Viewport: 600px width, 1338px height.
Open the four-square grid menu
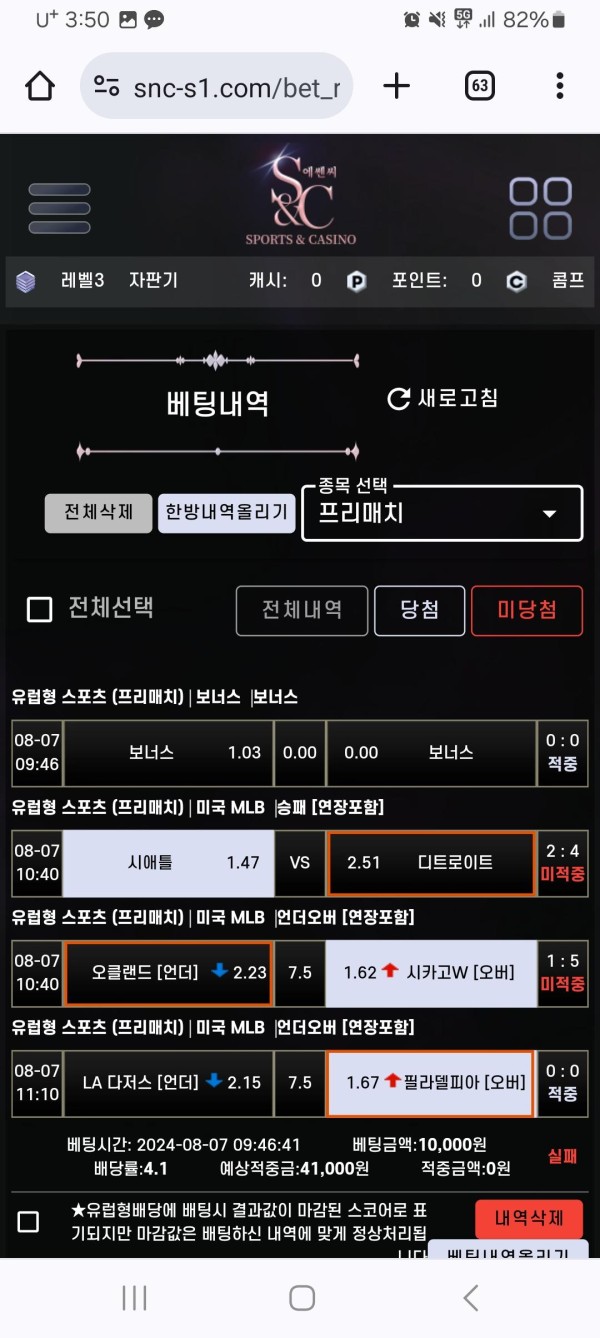tap(540, 209)
